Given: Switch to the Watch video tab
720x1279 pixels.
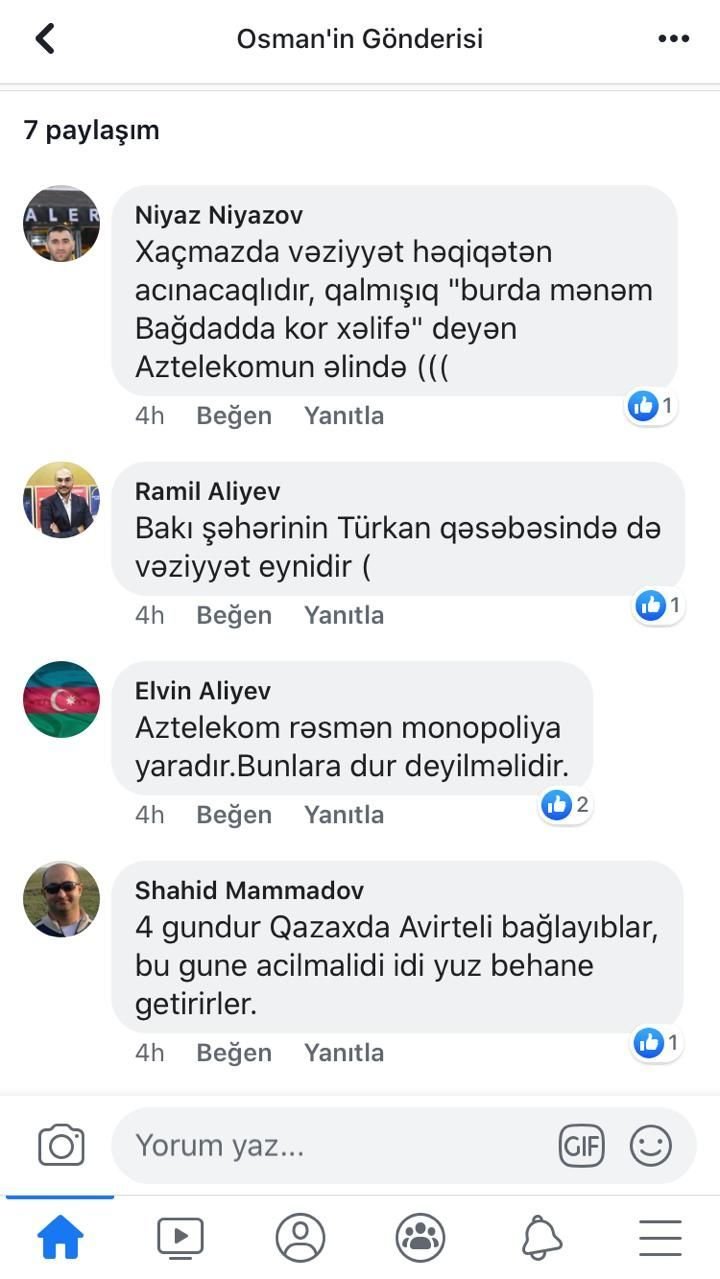Looking at the screenshot, I should coord(180,1238).
